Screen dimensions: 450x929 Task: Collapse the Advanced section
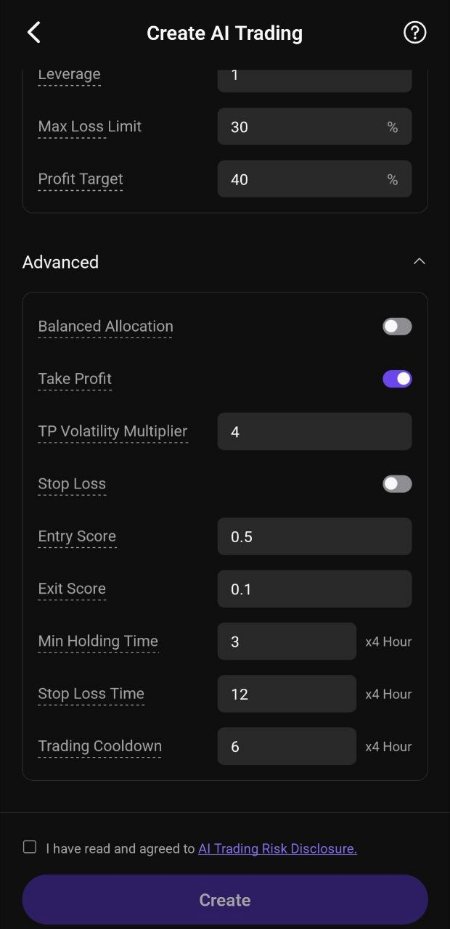tap(419, 261)
